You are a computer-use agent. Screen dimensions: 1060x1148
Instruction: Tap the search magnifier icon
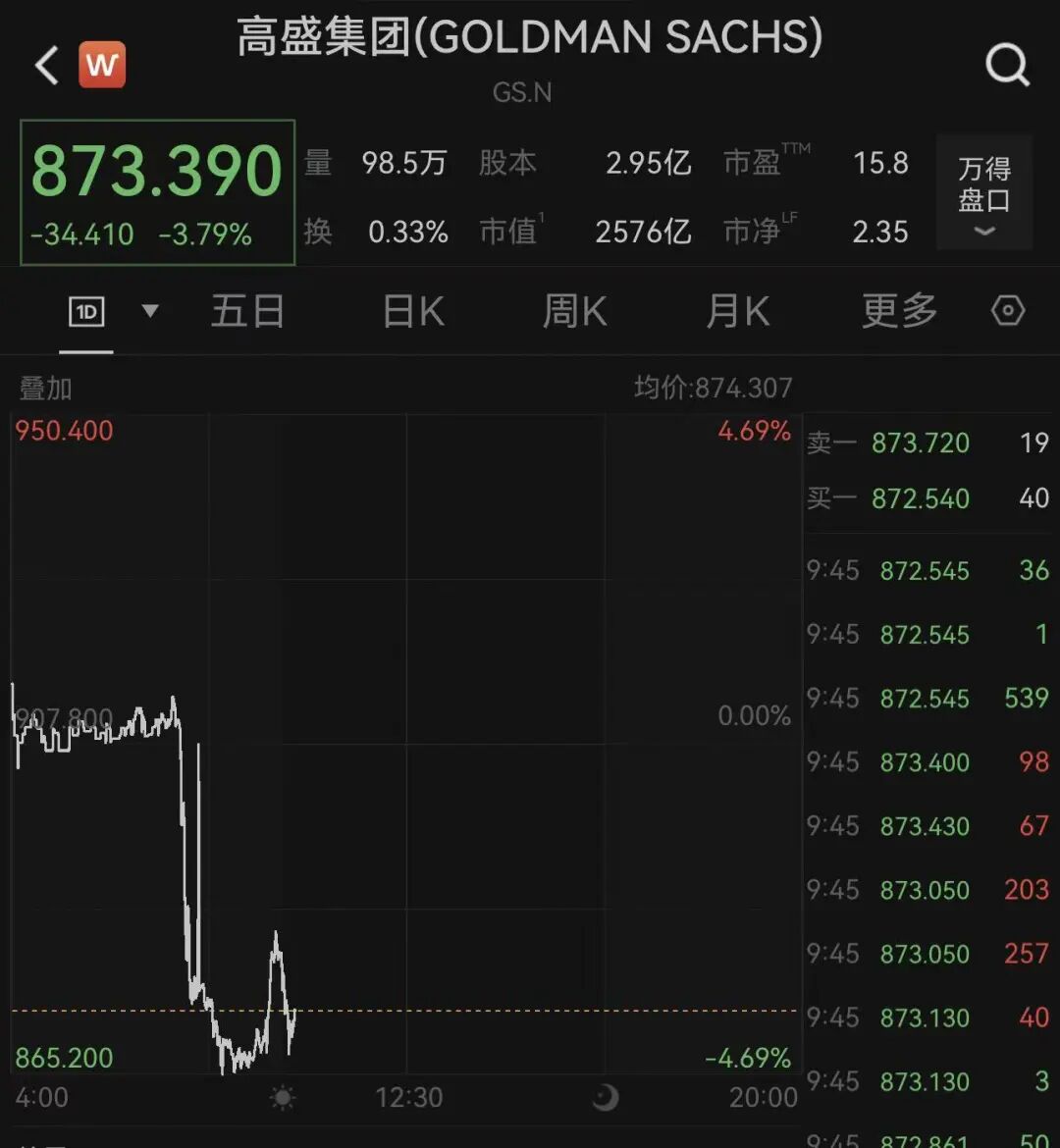[x=1007, y=65]
